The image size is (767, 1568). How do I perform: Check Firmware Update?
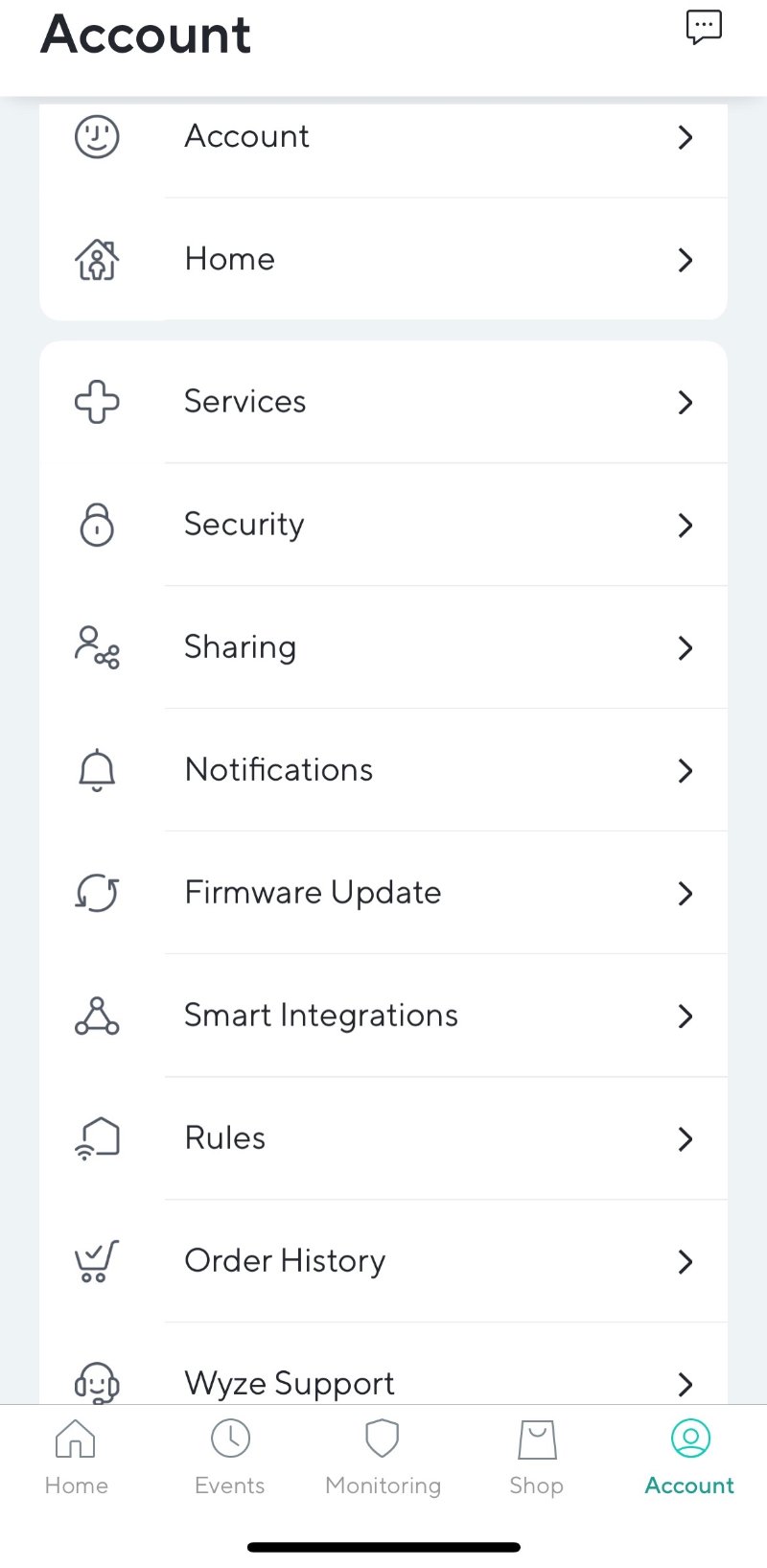coord(383,893)
